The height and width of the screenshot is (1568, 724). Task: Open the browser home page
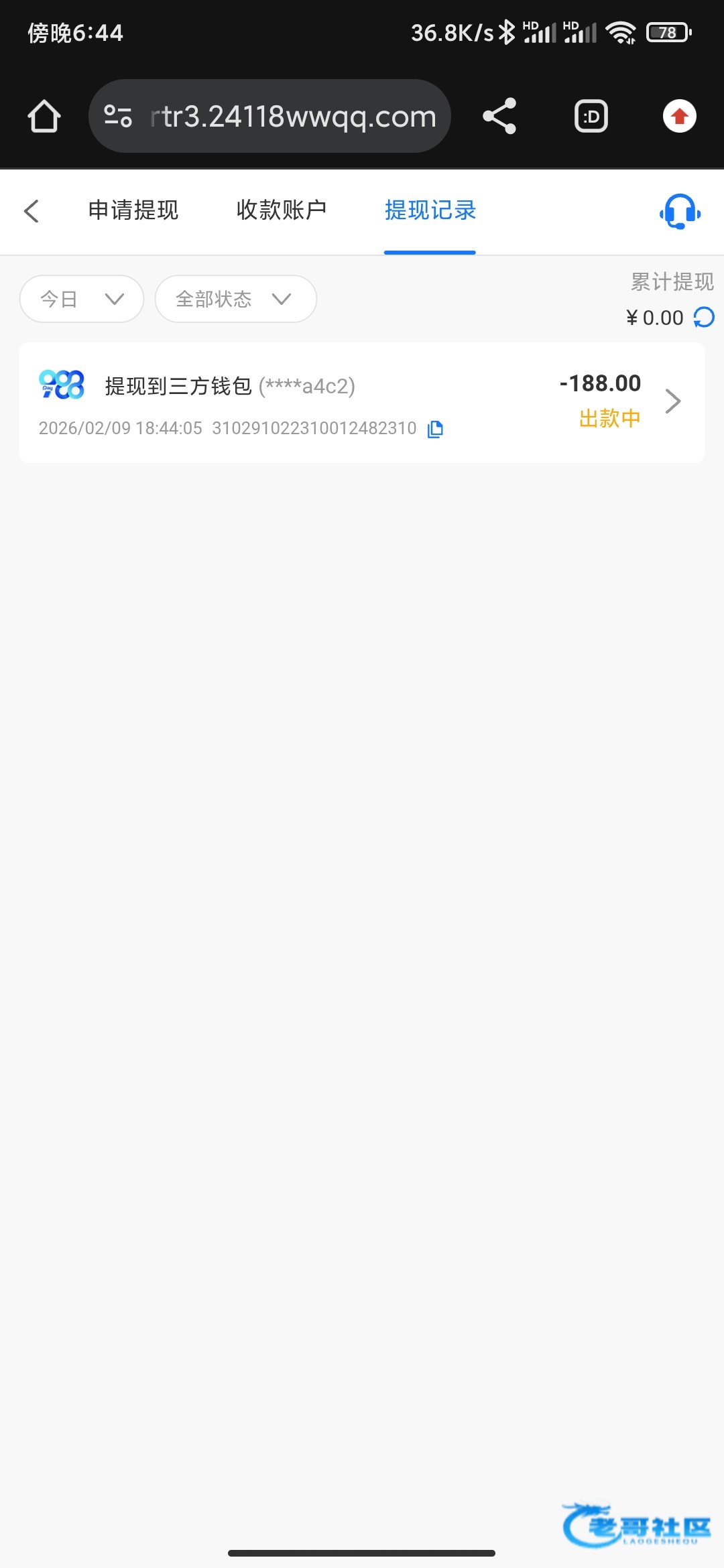coord(44,117)
